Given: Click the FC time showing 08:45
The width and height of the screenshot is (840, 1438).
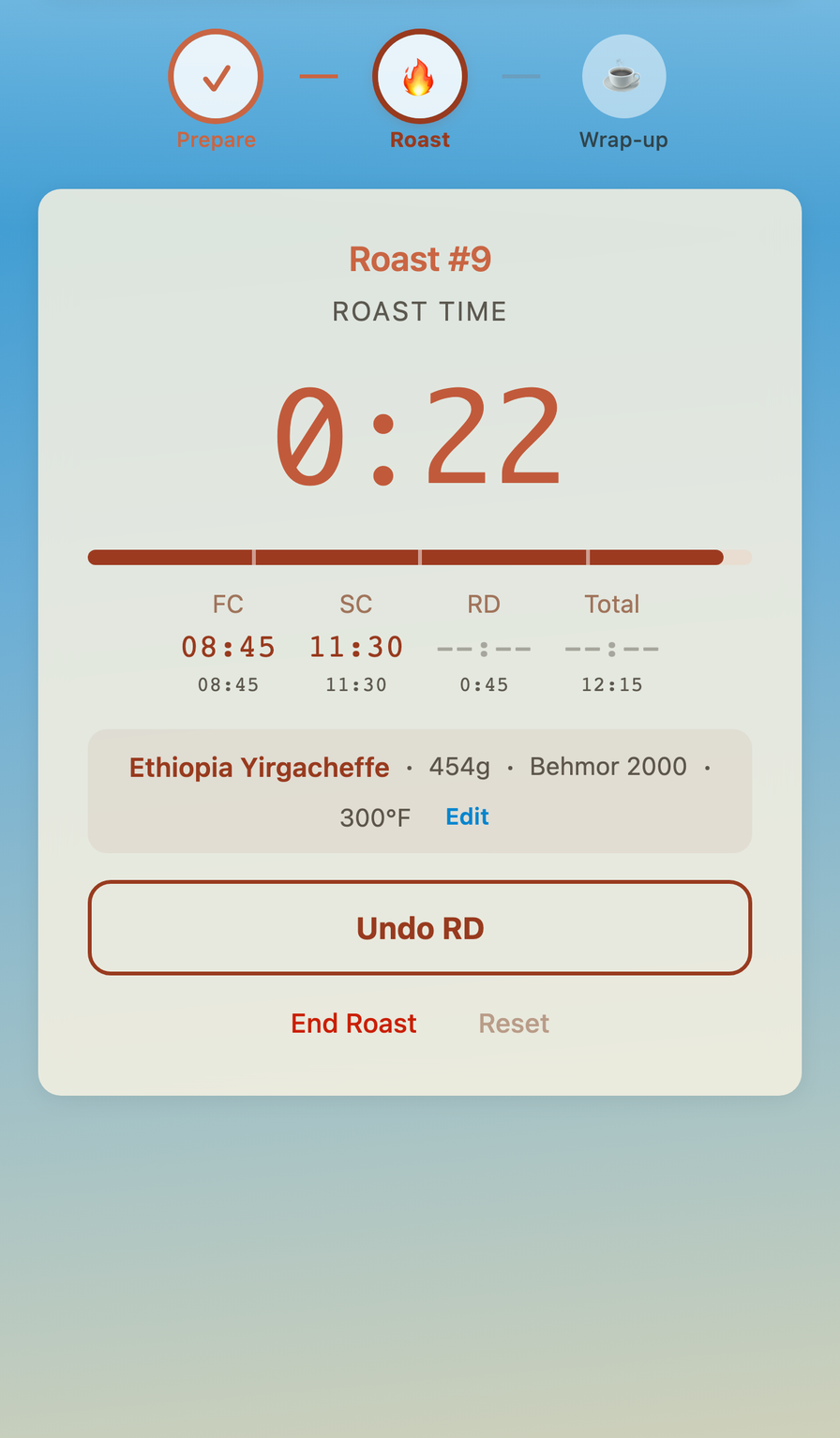Looking at the screenshot, I should [228, 646].
